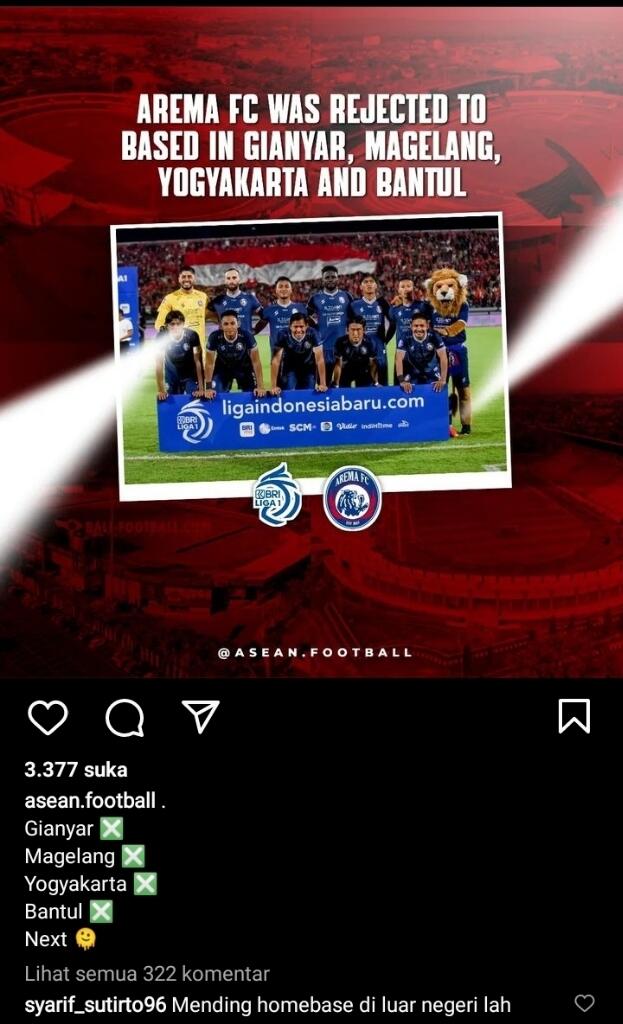View all 322 comments
The height and width of the screenshot is (1024, 623).
[x=147, y=973]
